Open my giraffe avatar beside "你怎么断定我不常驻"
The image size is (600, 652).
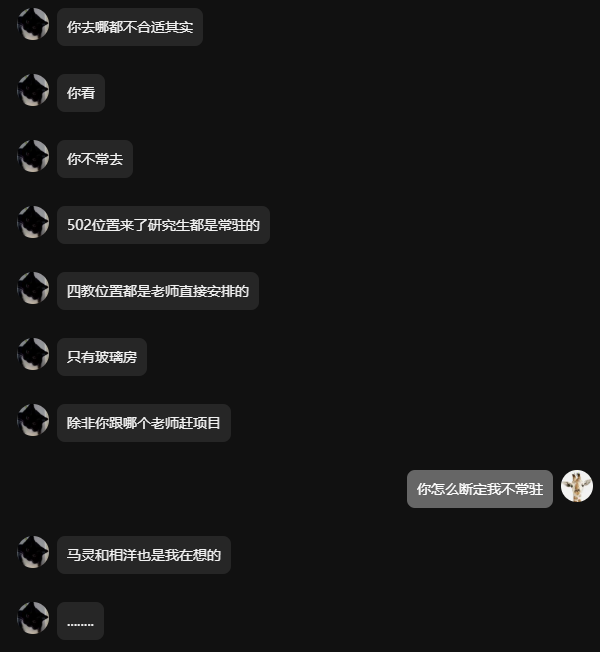tap(576, 486)
